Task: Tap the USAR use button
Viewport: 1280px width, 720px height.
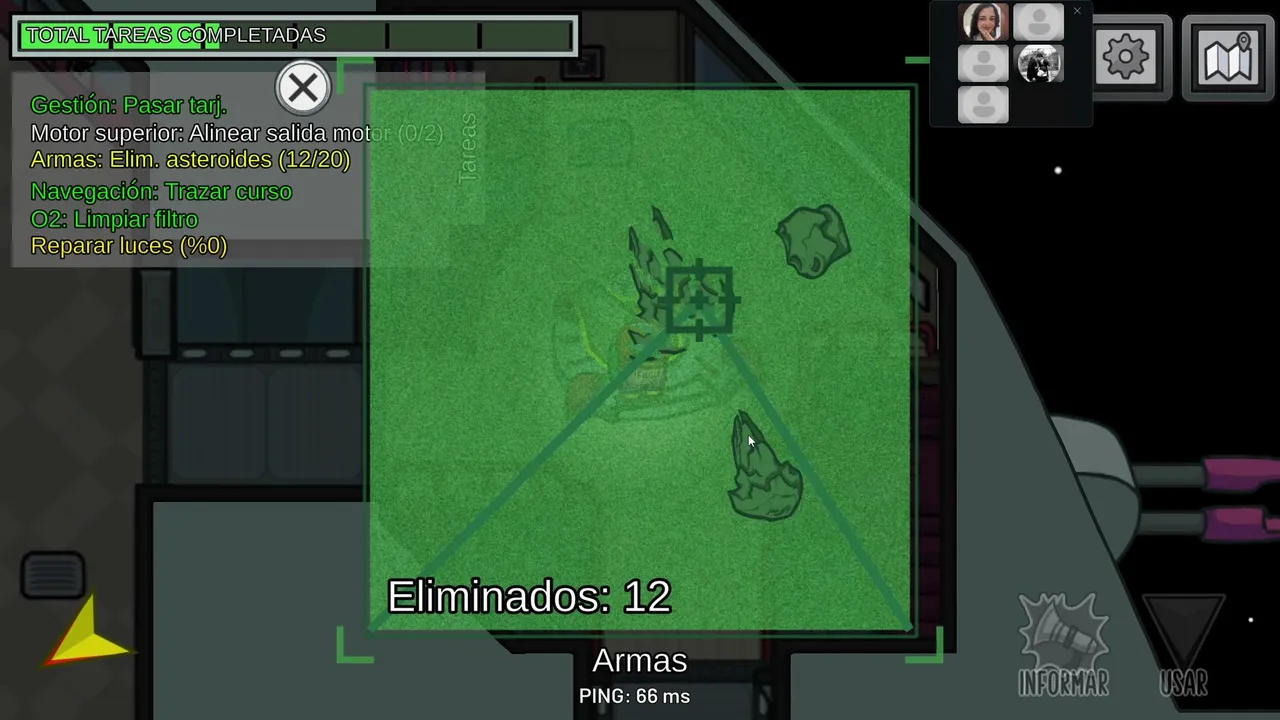Action: (x=1184, y=645)
